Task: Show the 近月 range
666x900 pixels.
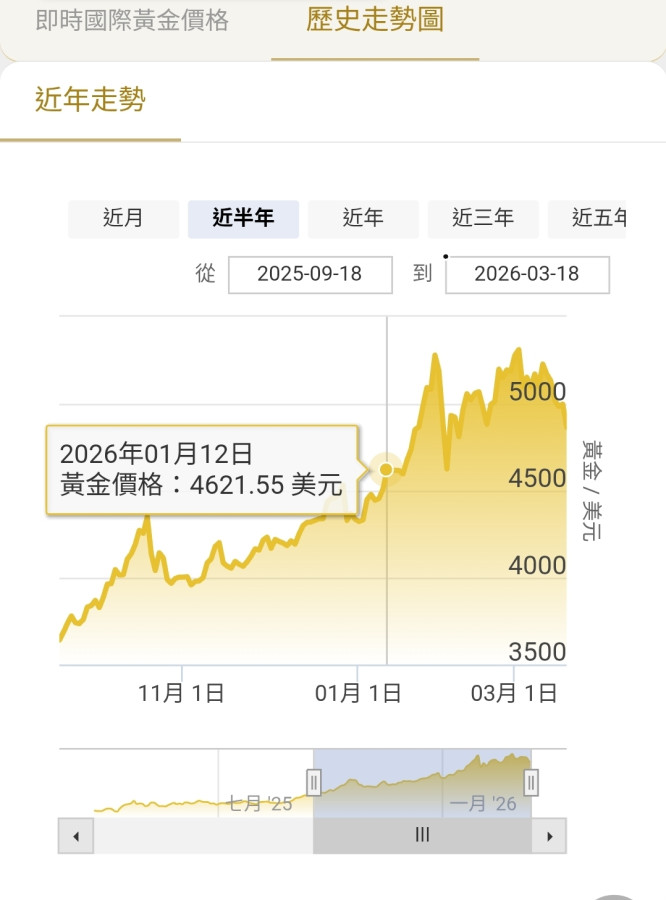Action: [x=123, y=218]
